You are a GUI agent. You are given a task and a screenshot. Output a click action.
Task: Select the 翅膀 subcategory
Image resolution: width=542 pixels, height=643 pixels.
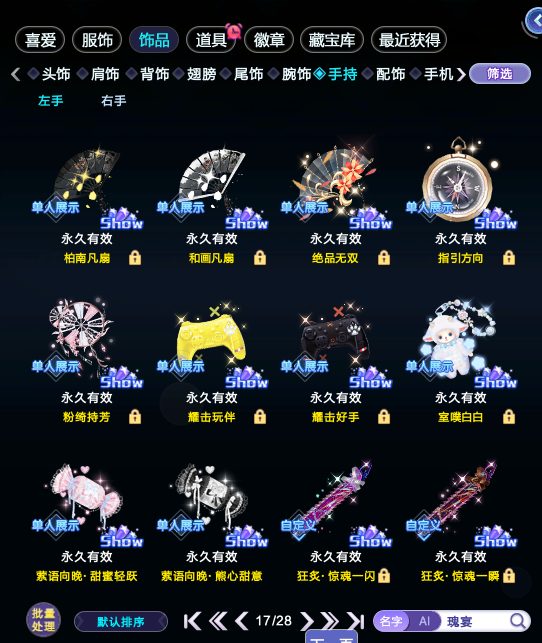[x=201, y=74]
